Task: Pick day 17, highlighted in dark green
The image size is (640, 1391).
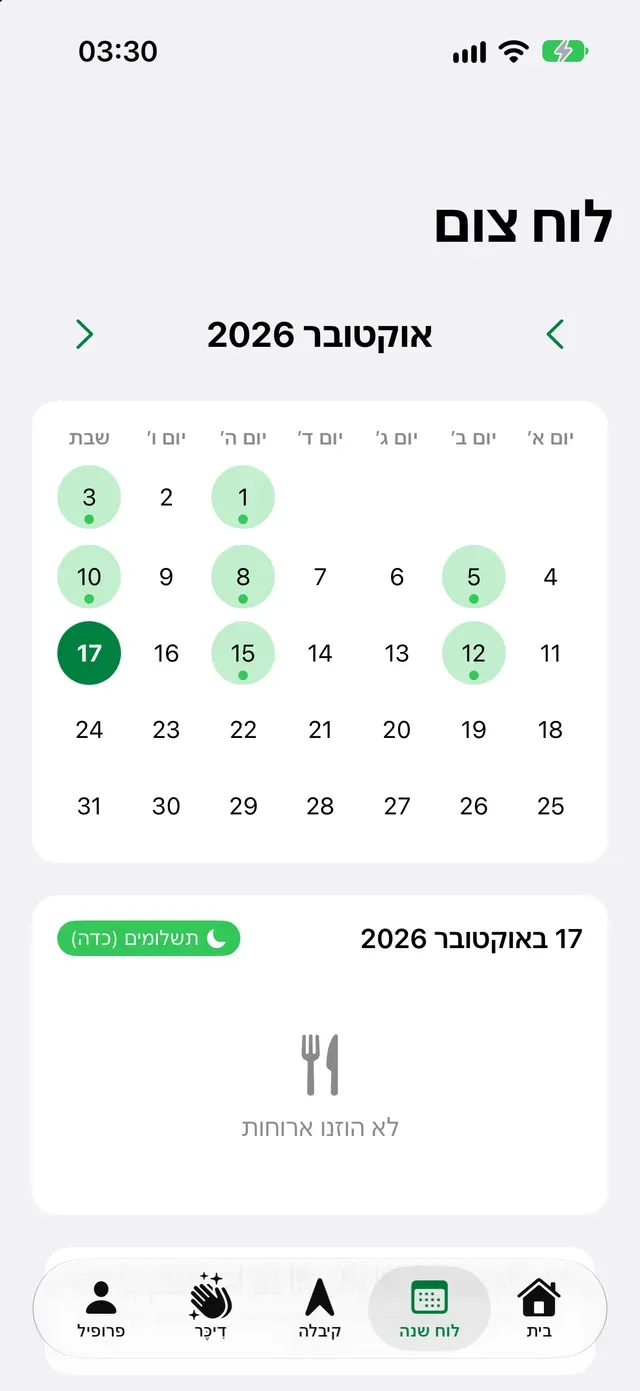Action: [x=89, y=653]
